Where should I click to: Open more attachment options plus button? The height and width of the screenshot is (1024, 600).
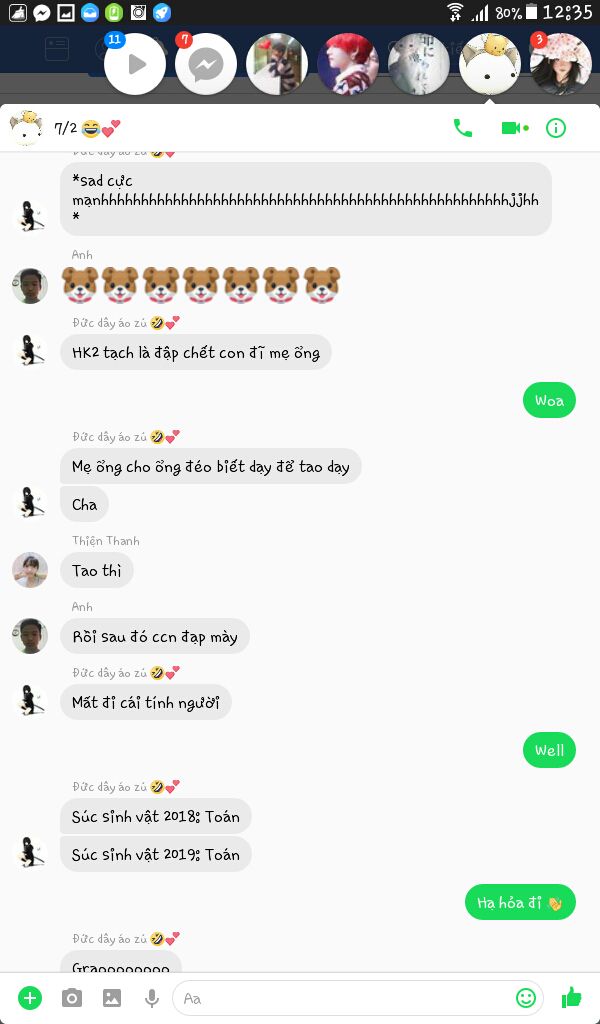pos(29,998)
